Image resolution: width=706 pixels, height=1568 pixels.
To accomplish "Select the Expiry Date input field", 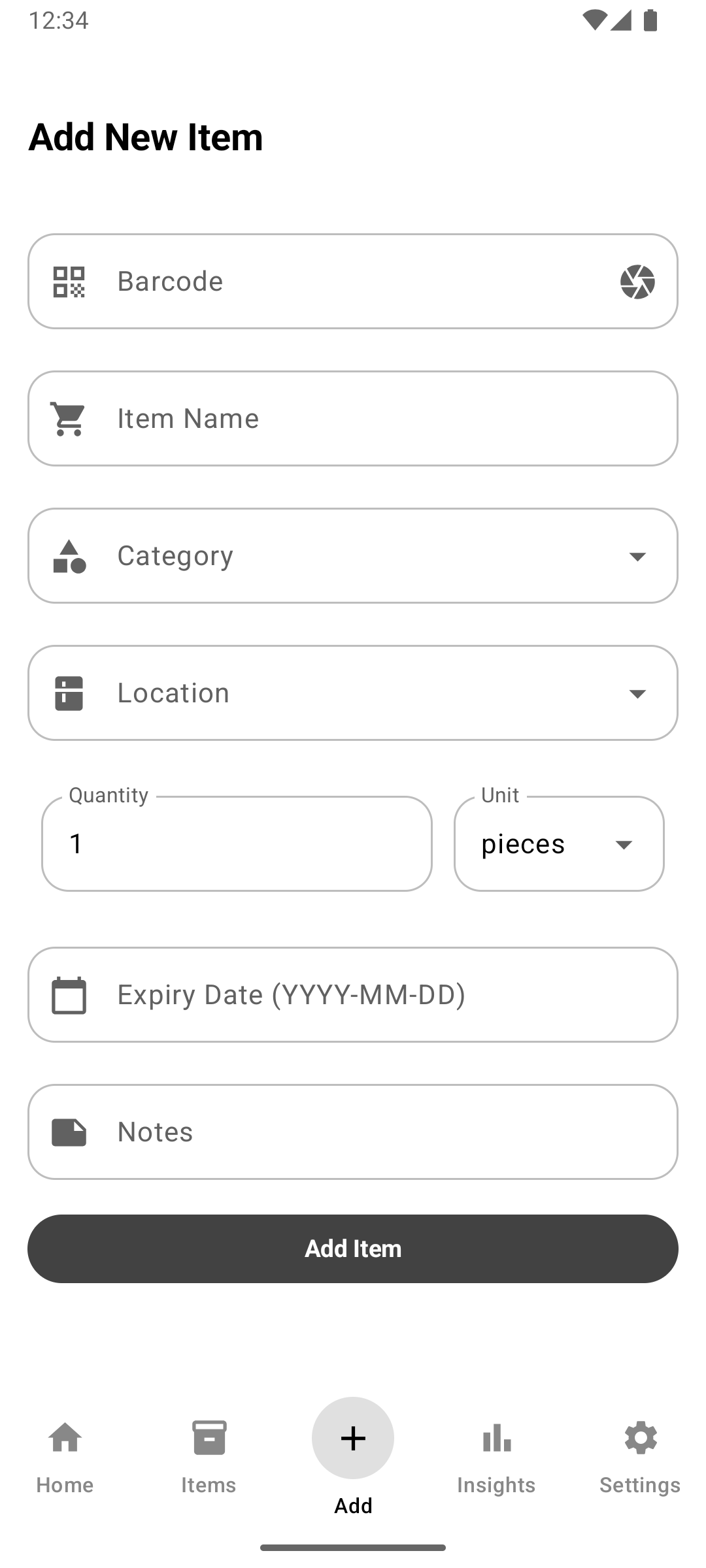I will (353, 994).
